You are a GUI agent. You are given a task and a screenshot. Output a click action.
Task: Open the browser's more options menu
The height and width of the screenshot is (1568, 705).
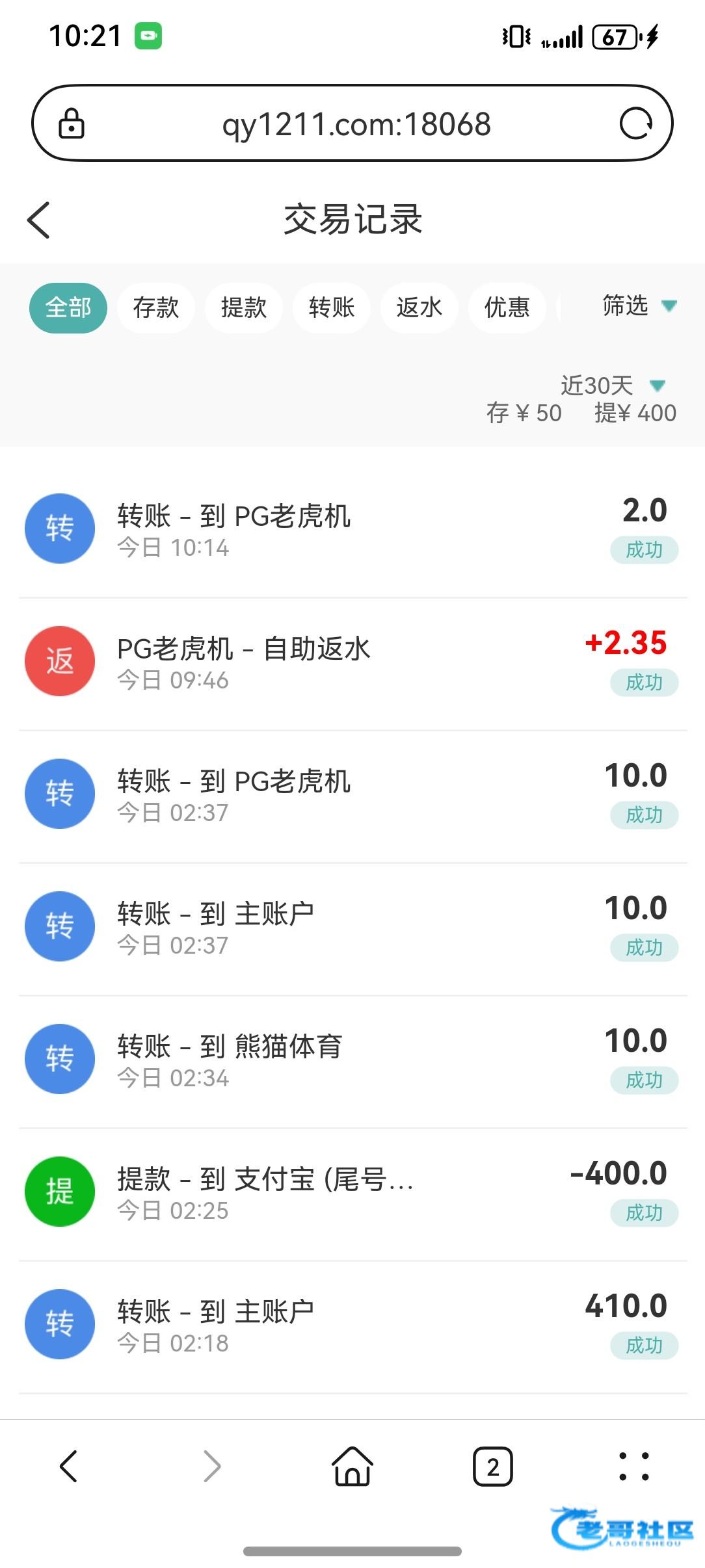pyautogui.click(x=633, y=1467)
